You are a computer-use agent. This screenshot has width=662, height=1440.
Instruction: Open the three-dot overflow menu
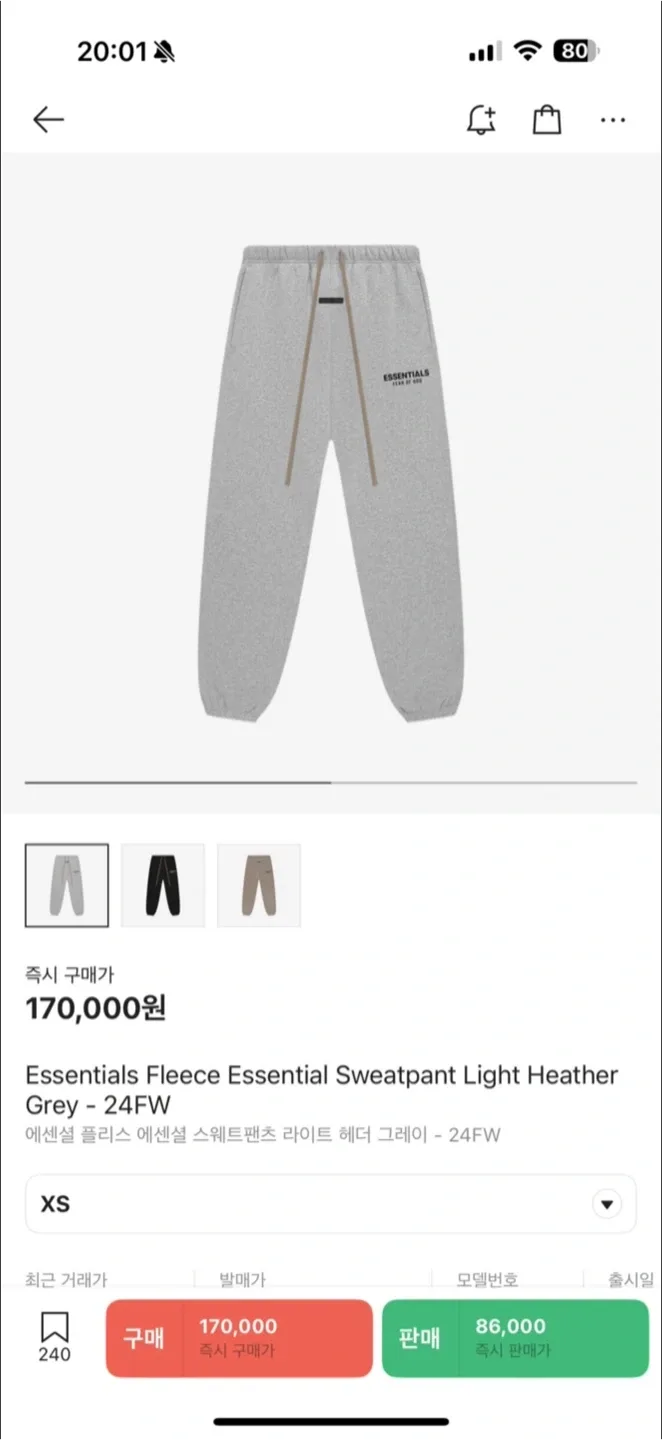(x=612, y=120)
